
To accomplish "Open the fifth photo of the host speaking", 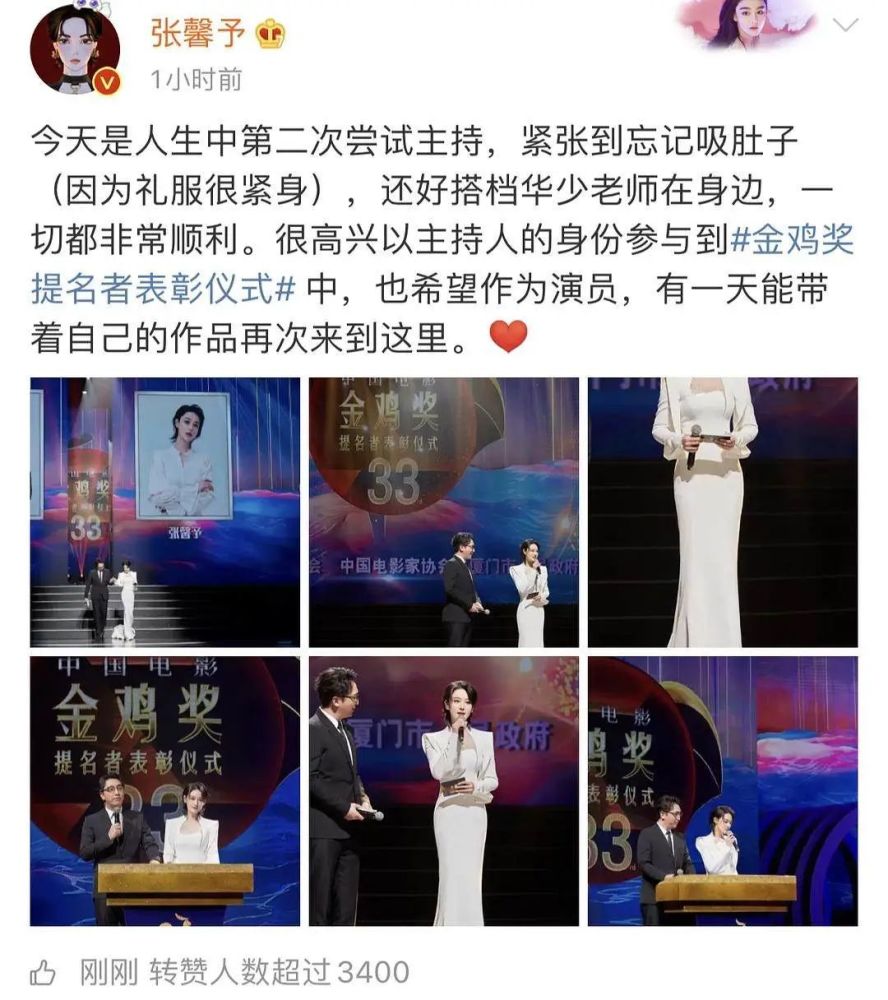I will pos(444,791).
